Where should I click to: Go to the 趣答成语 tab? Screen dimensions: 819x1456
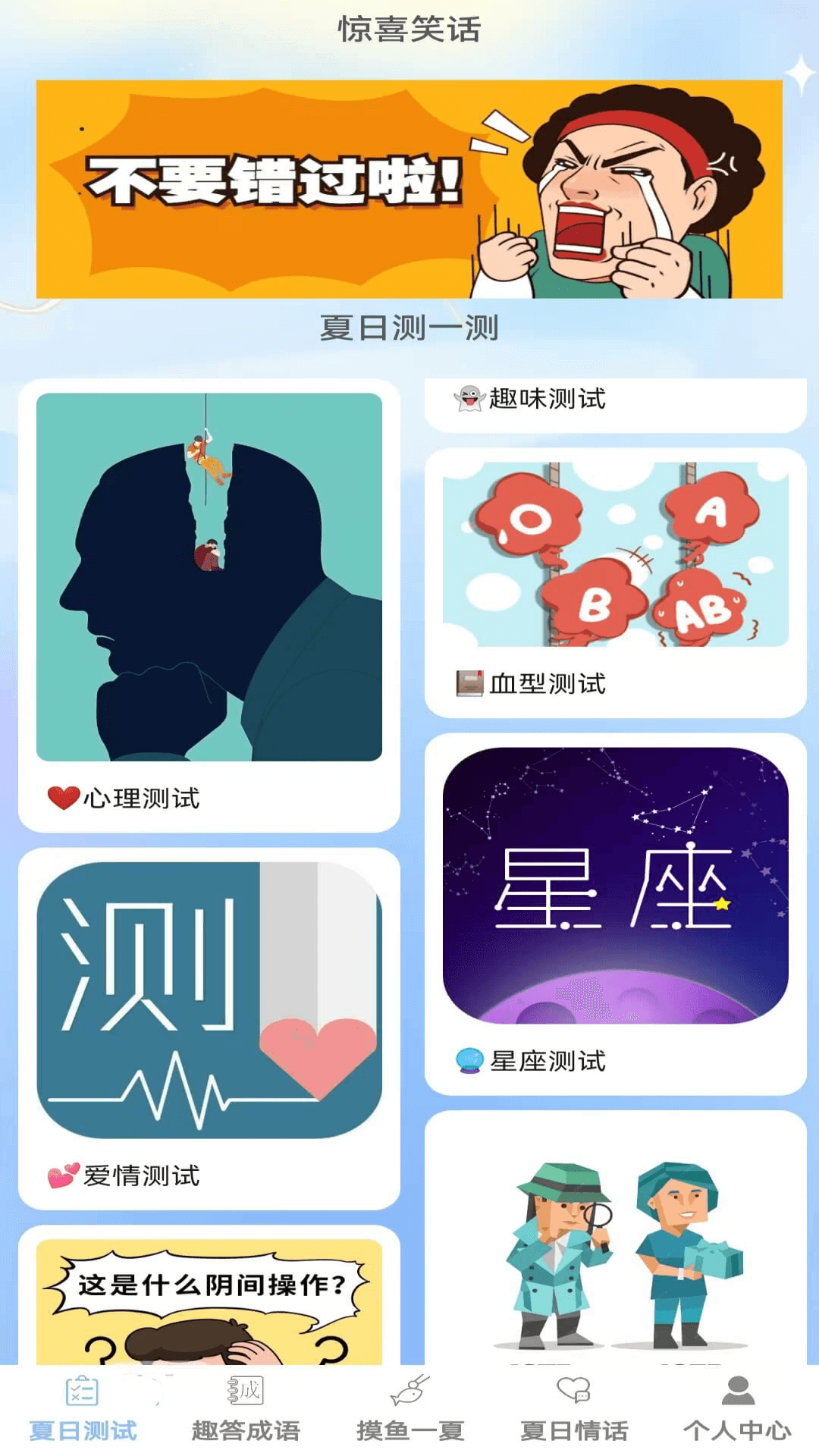tap(246, 1410)
